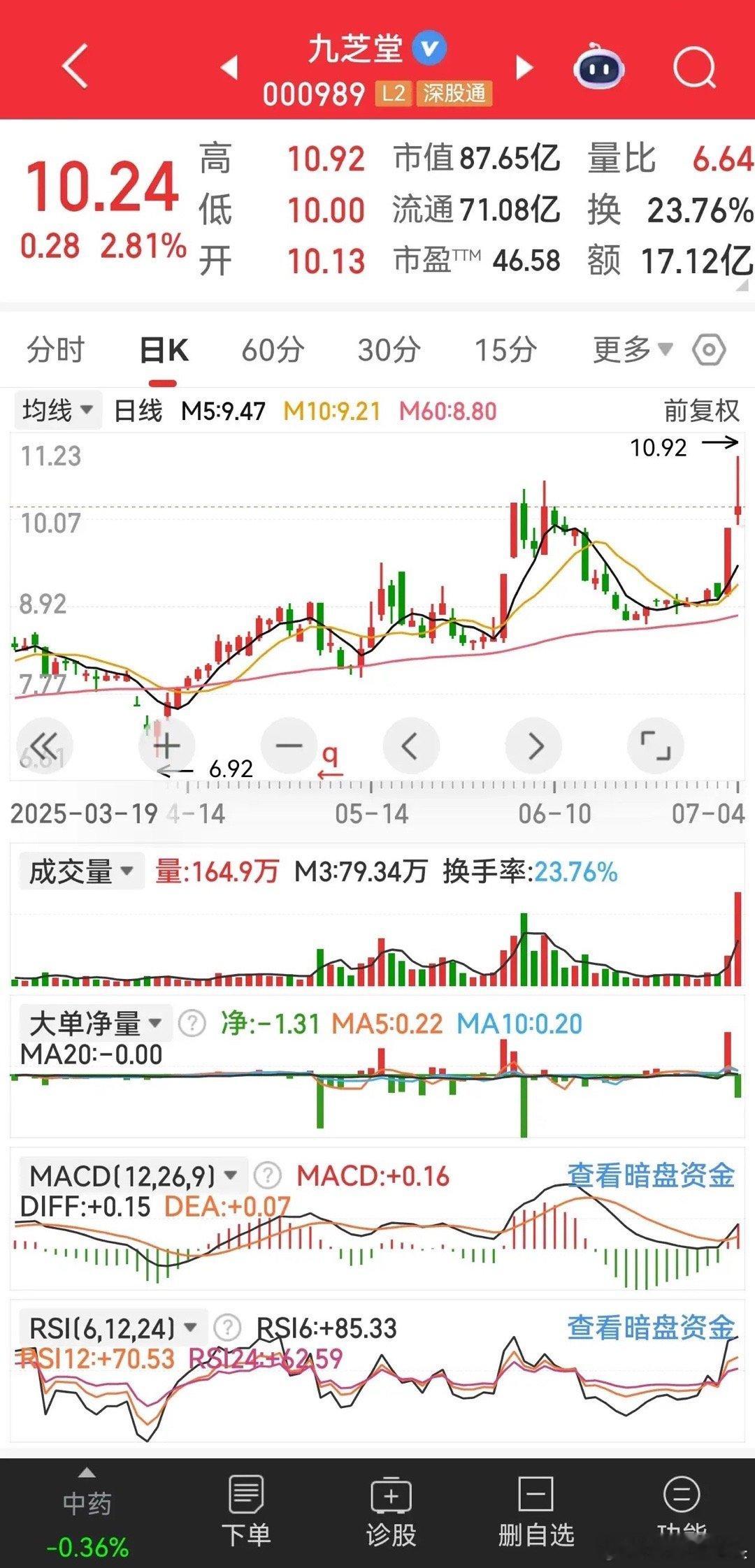755x1568 pixels.
Task: Expand the 更多 period dropdown
Action: [633, 349]
